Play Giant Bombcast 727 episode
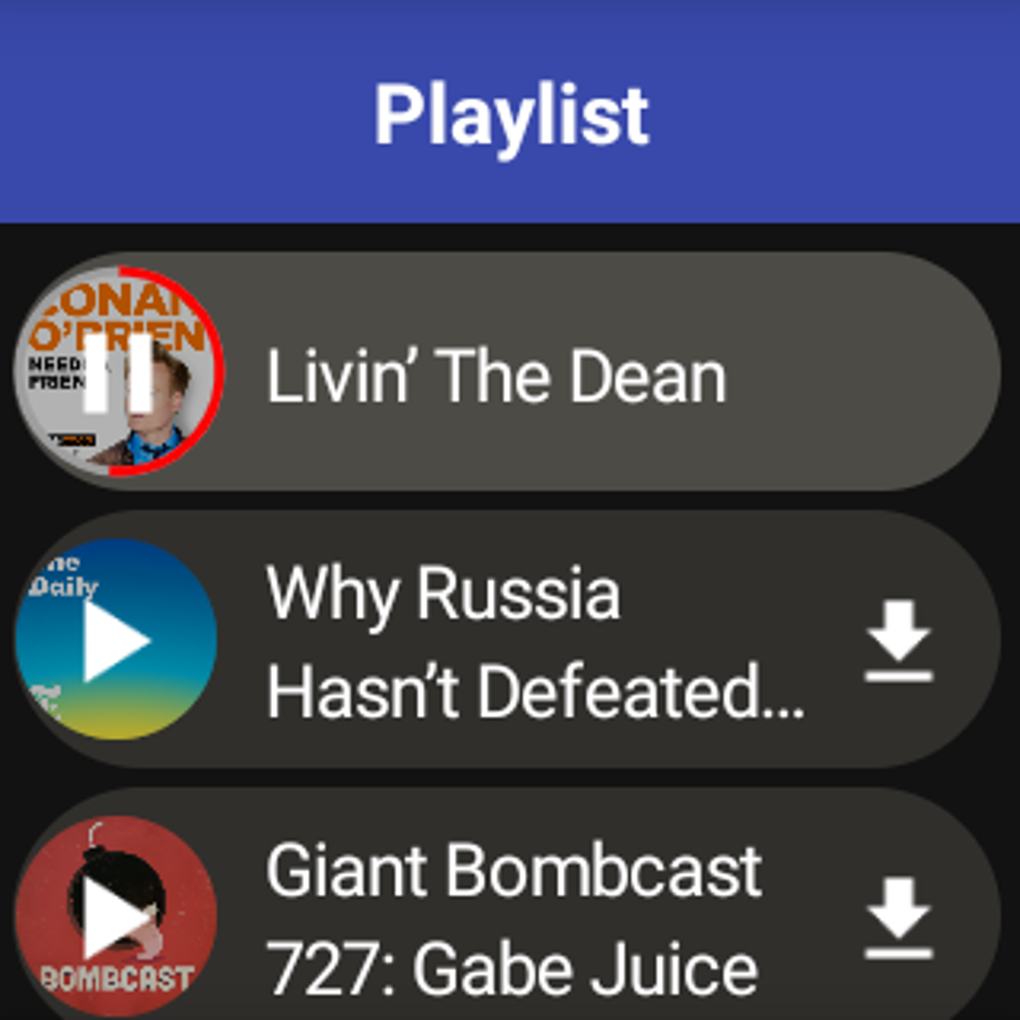This screenshot has height=1020, width=1020. pos(116,915)
